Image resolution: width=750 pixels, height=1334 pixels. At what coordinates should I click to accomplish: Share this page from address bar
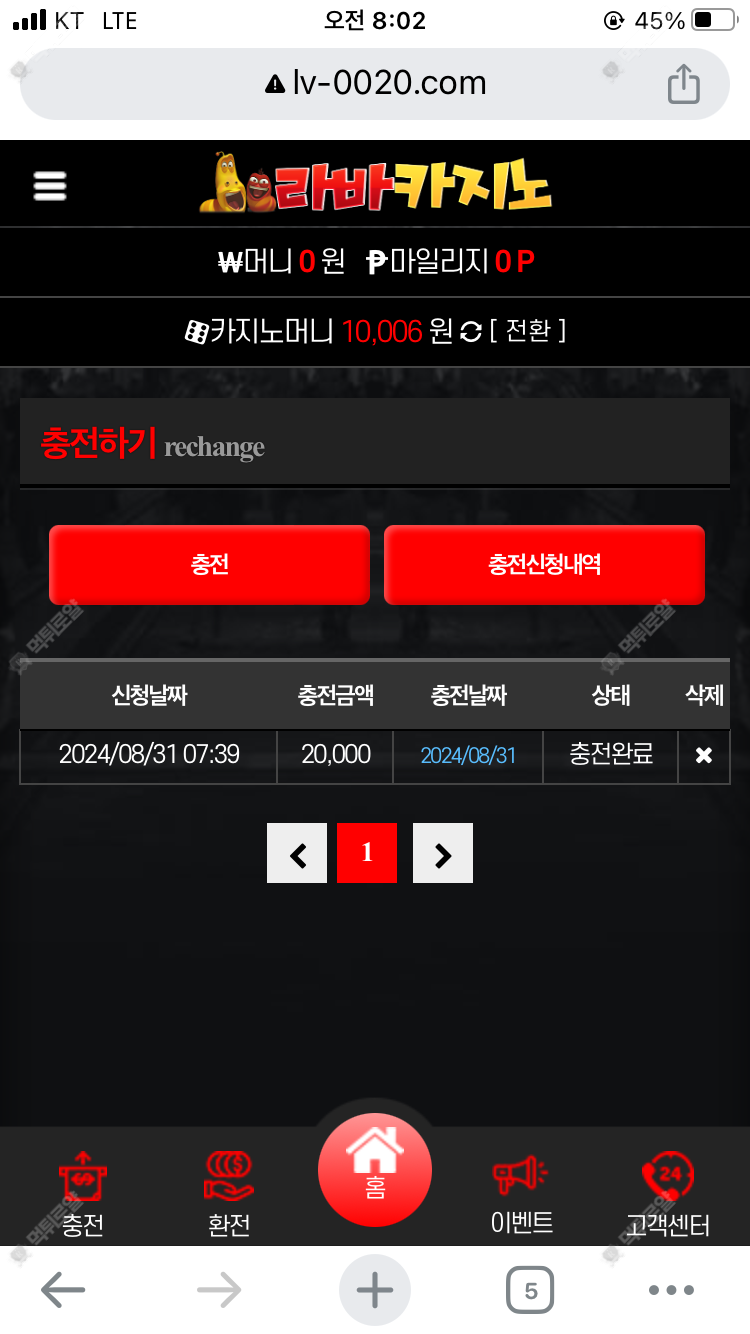683,84
